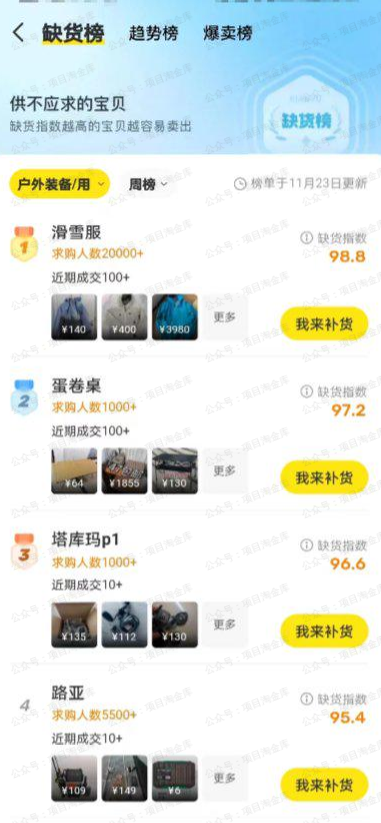Open the ¥140 滑雪服 item thumbnail
Viewport: 381px width, 823px height.
point(74,317)
